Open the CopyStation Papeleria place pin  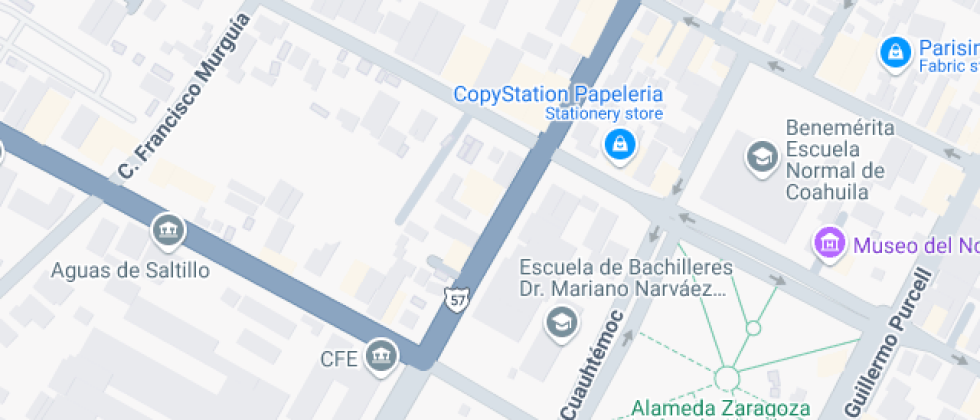(x=619, y=144)
